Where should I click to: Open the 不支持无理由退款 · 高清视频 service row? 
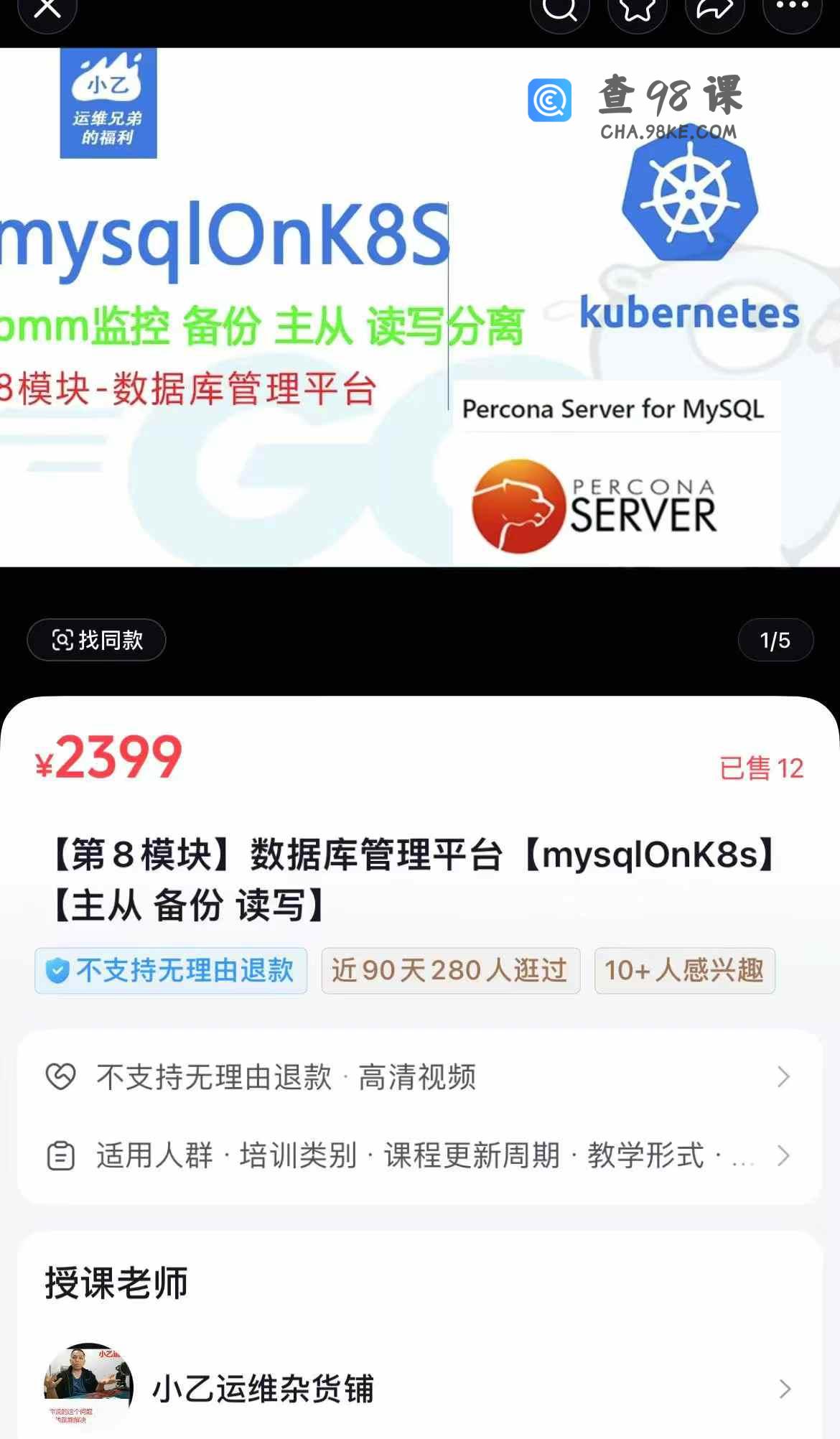pos(420,1077)
